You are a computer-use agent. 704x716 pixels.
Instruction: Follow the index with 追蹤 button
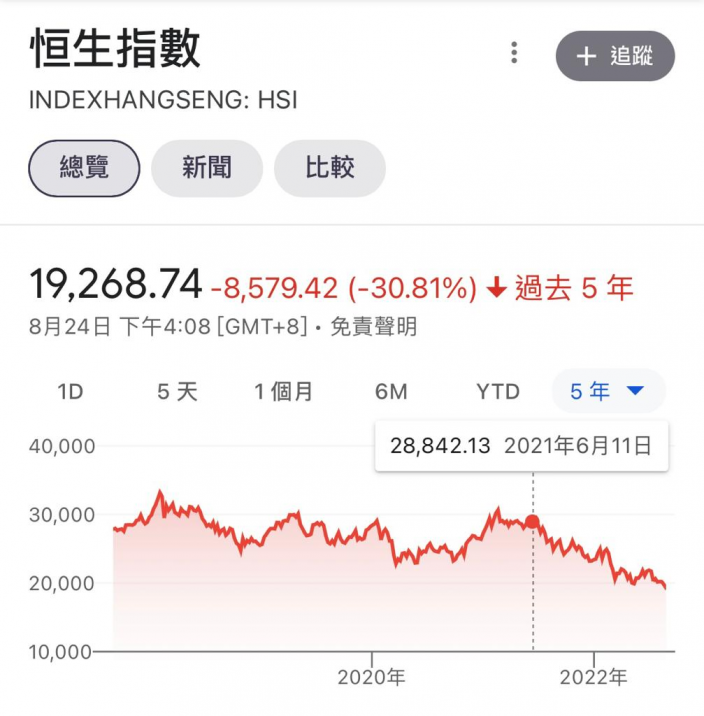pyautogui.click(x=615, y=56)
